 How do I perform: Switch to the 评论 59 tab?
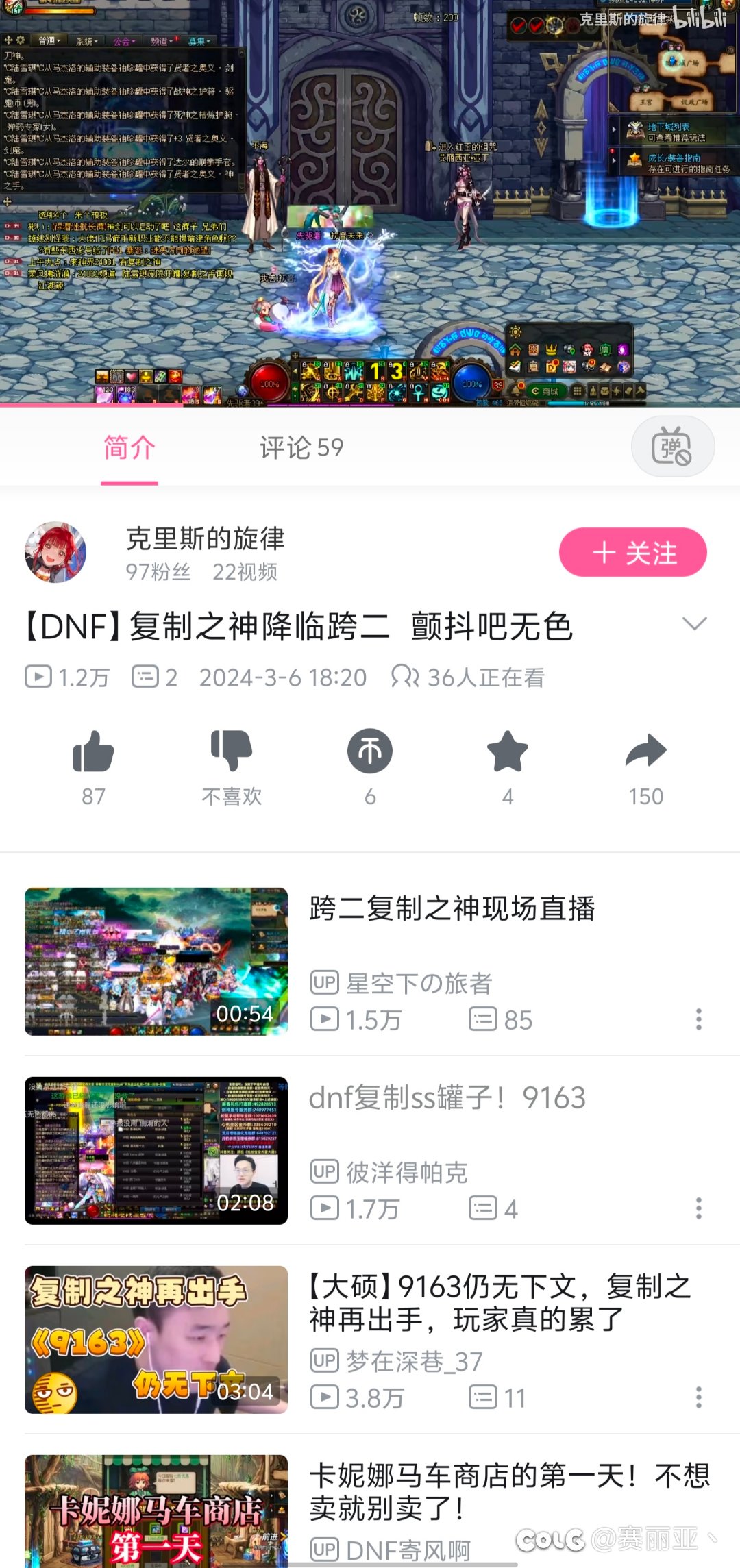pyautogui.click(x=300, y=447)
